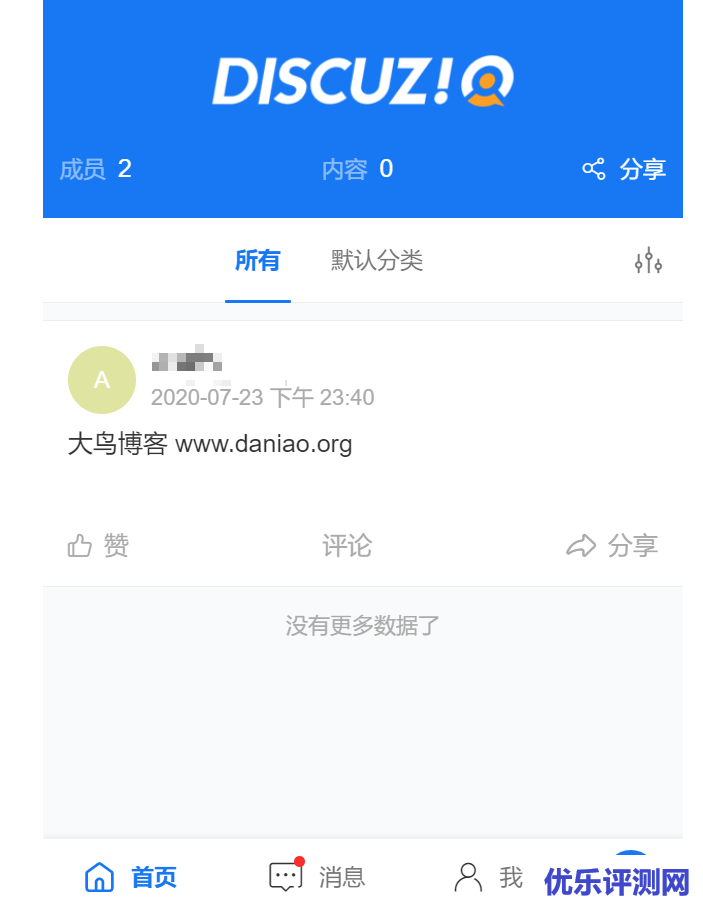
Task: Open the post 大鸟博客 www.daniao.org
Action: click(210, 443)
